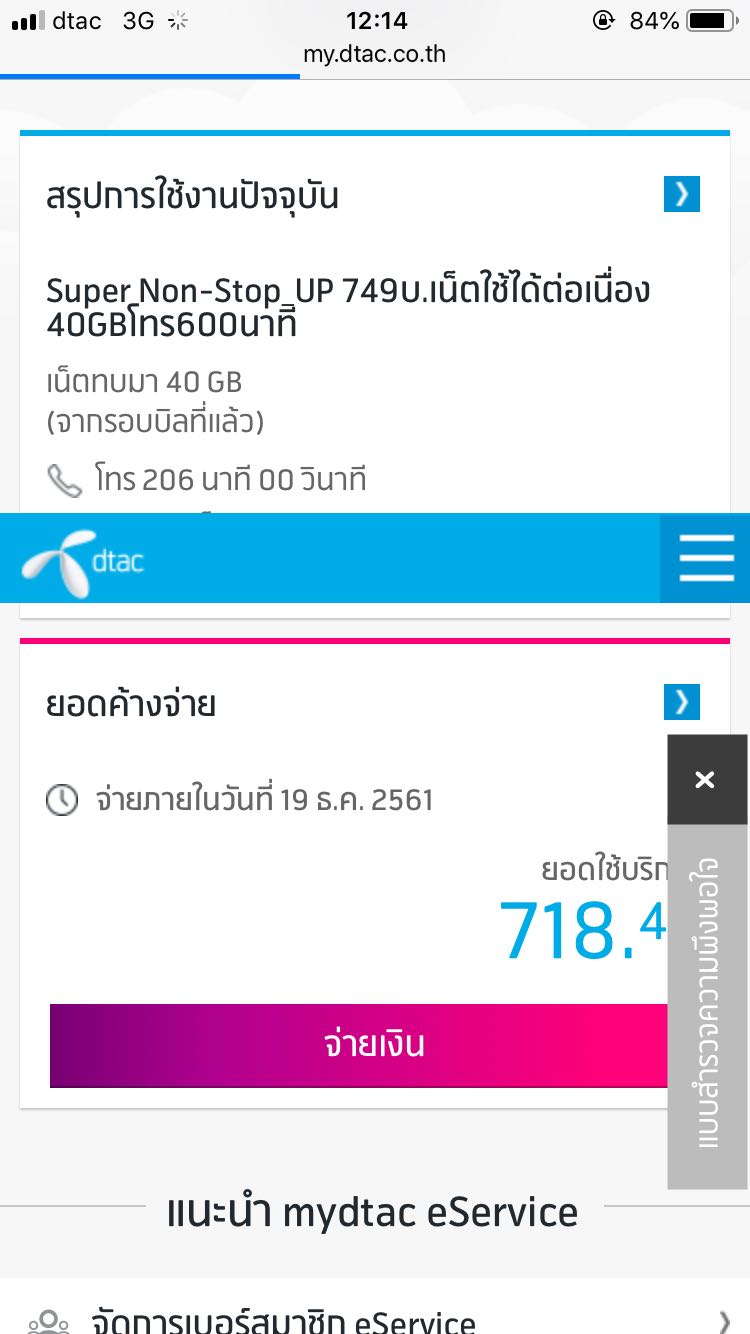Screen dimensions: 750x1334
Task: Open the dtac hamburger menu
Action: 705,558
